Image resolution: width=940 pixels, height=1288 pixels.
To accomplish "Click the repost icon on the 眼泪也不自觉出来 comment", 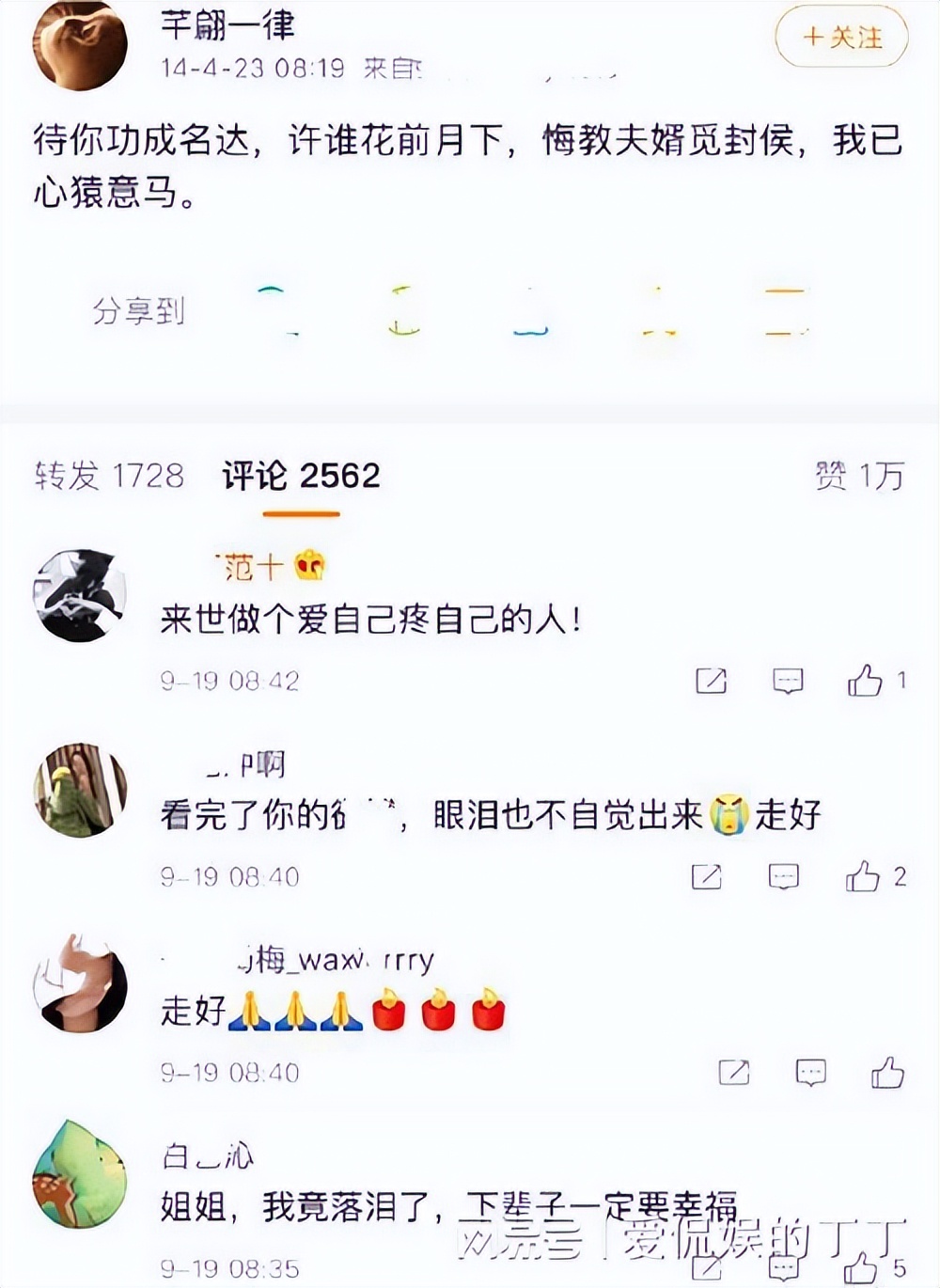I will (707, 877).
